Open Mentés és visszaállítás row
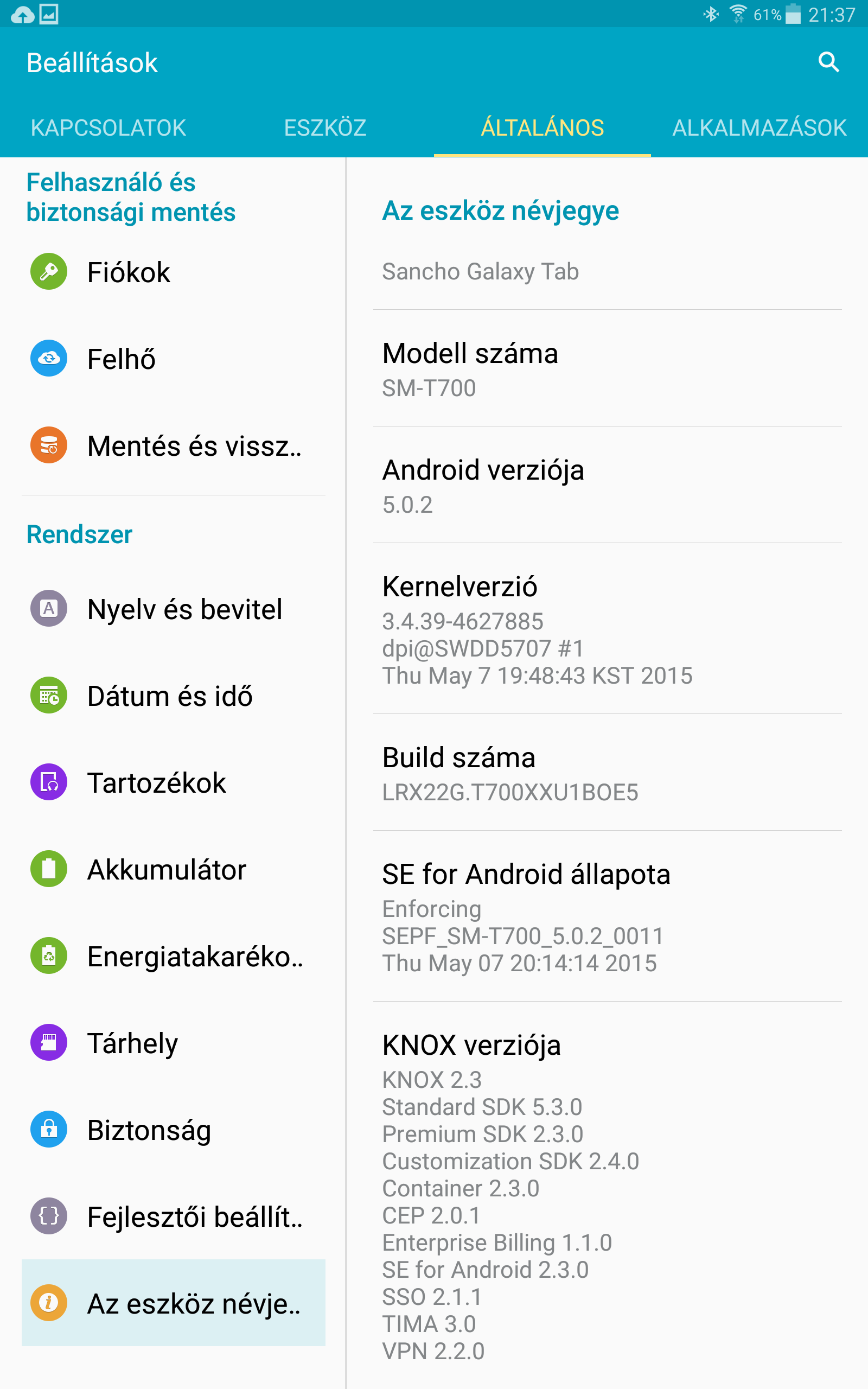Viewport: 868px width, 1389px height. [174, 445]
